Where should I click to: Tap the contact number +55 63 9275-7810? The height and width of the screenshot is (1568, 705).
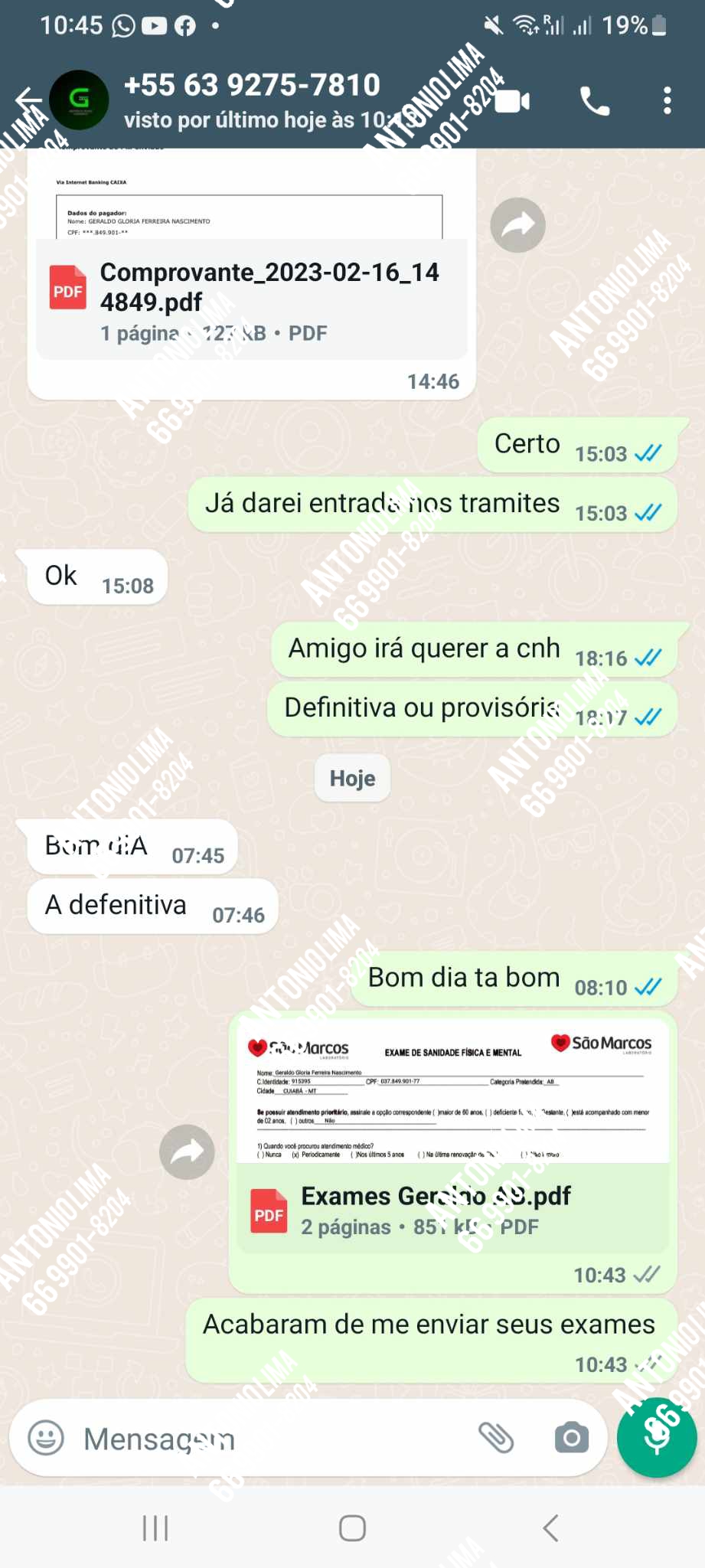pos(253,84)
